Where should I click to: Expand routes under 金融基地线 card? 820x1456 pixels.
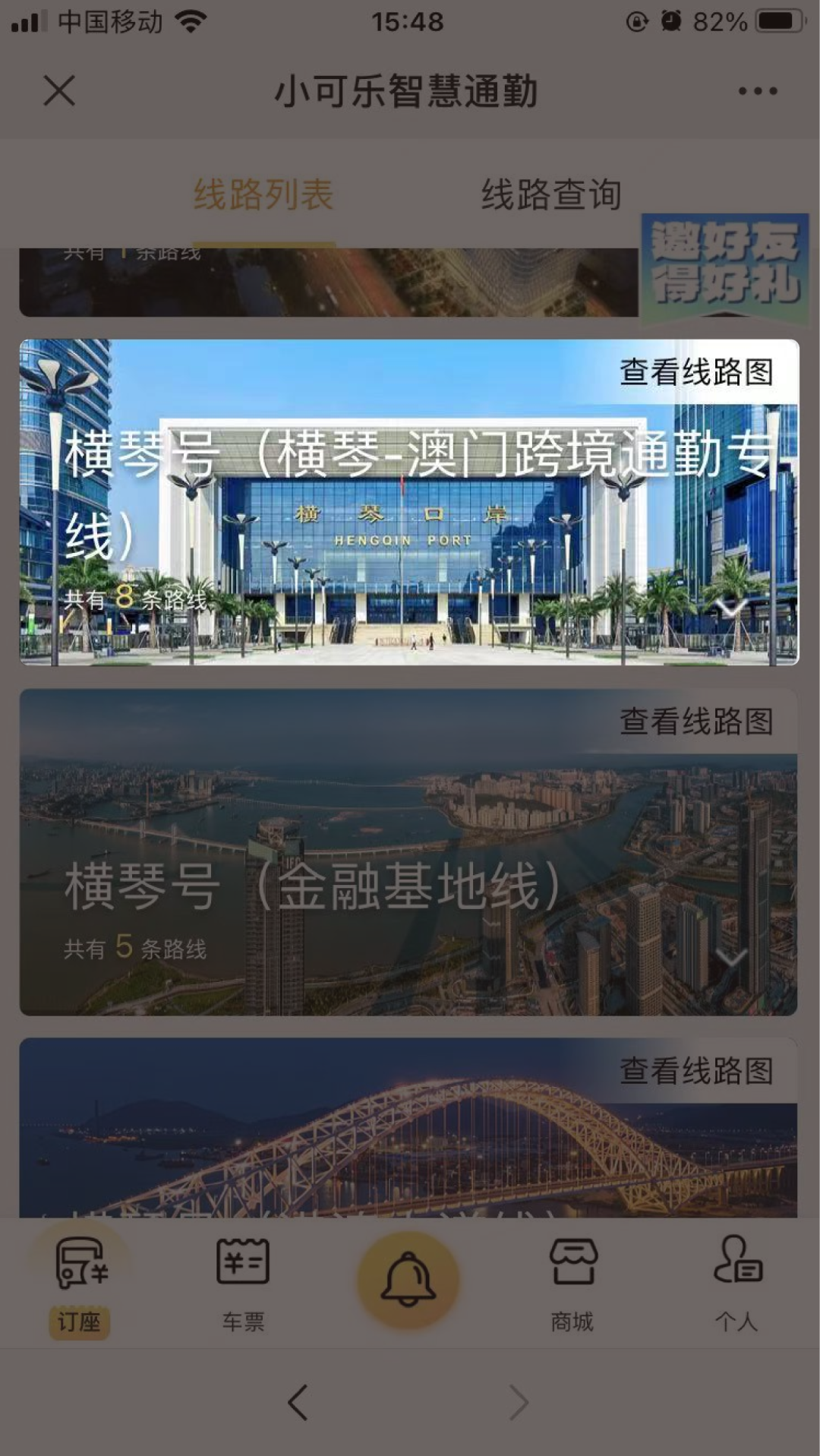731,955
